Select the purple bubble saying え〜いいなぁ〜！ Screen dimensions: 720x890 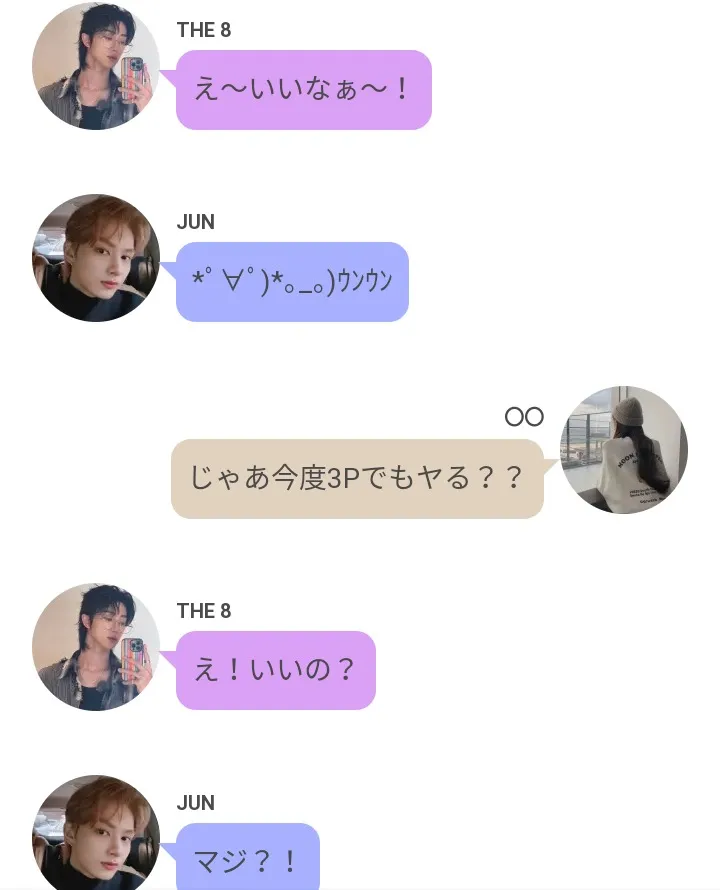coord(303,90)
